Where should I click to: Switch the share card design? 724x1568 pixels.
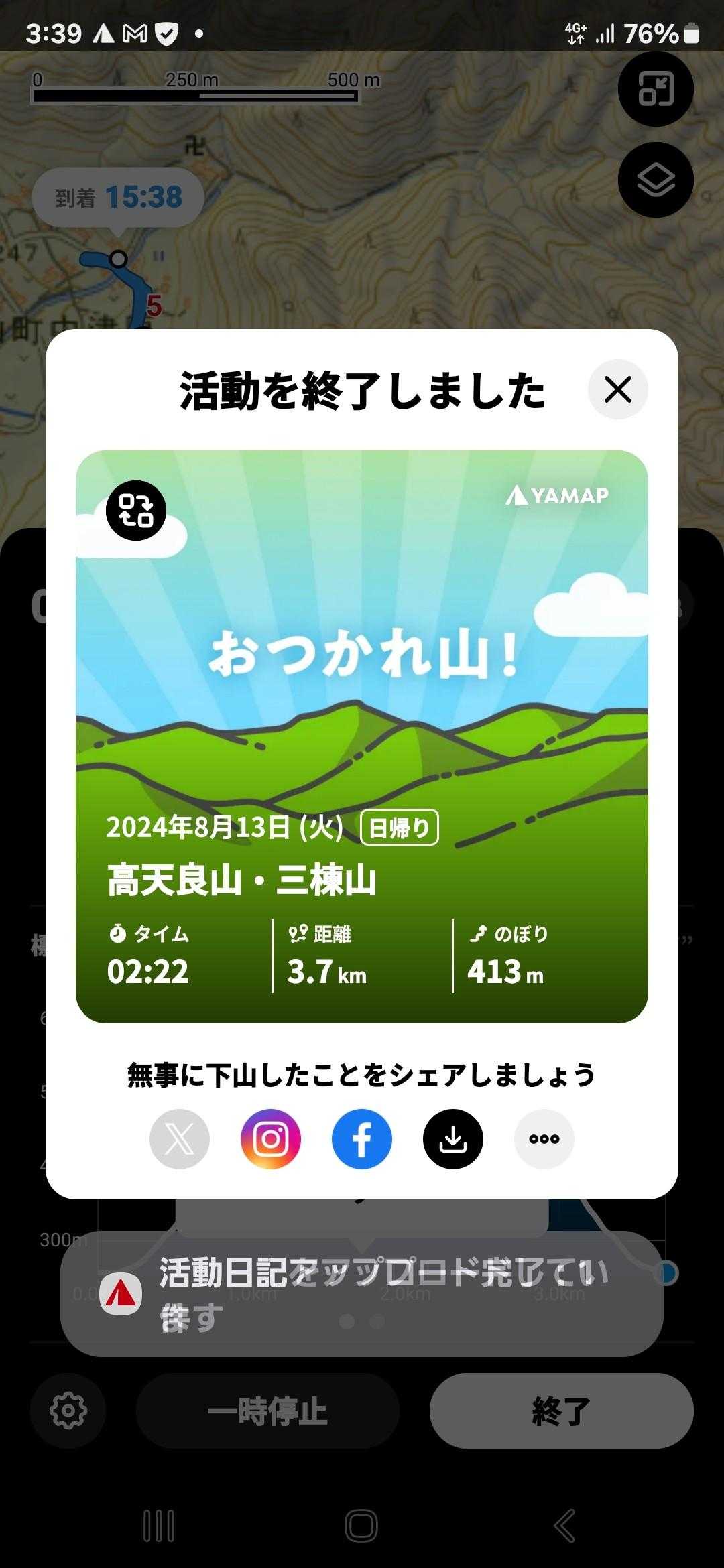click(x=136, y=511)
